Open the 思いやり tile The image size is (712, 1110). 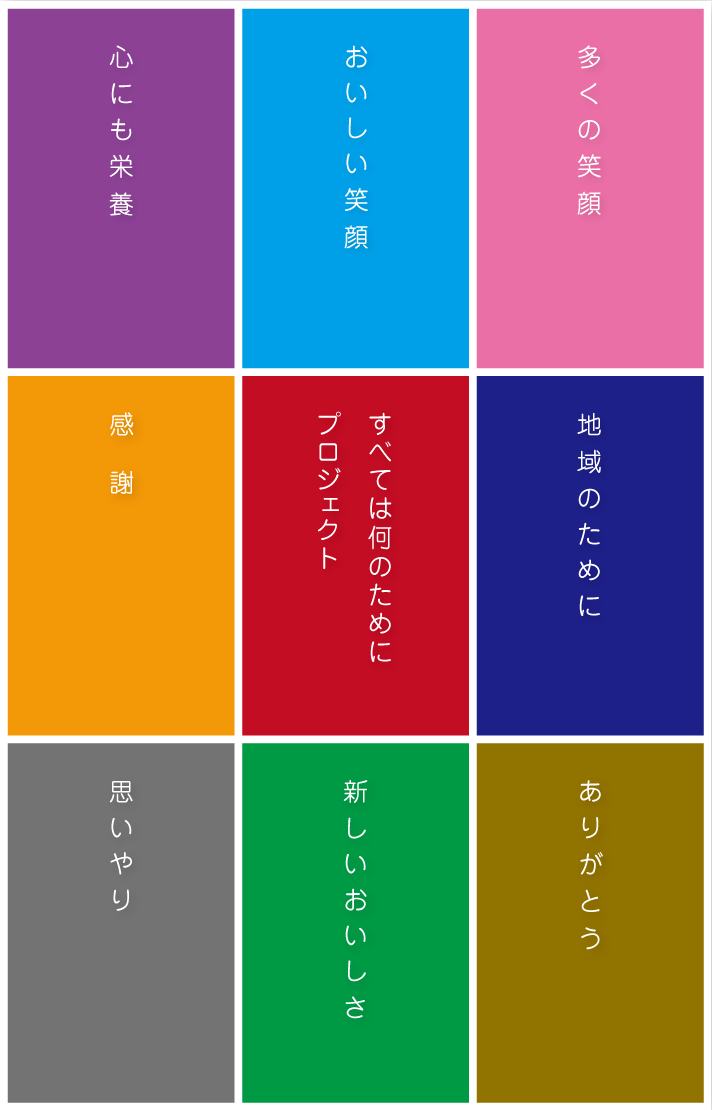pyautogui.click(x=121, y=922)
